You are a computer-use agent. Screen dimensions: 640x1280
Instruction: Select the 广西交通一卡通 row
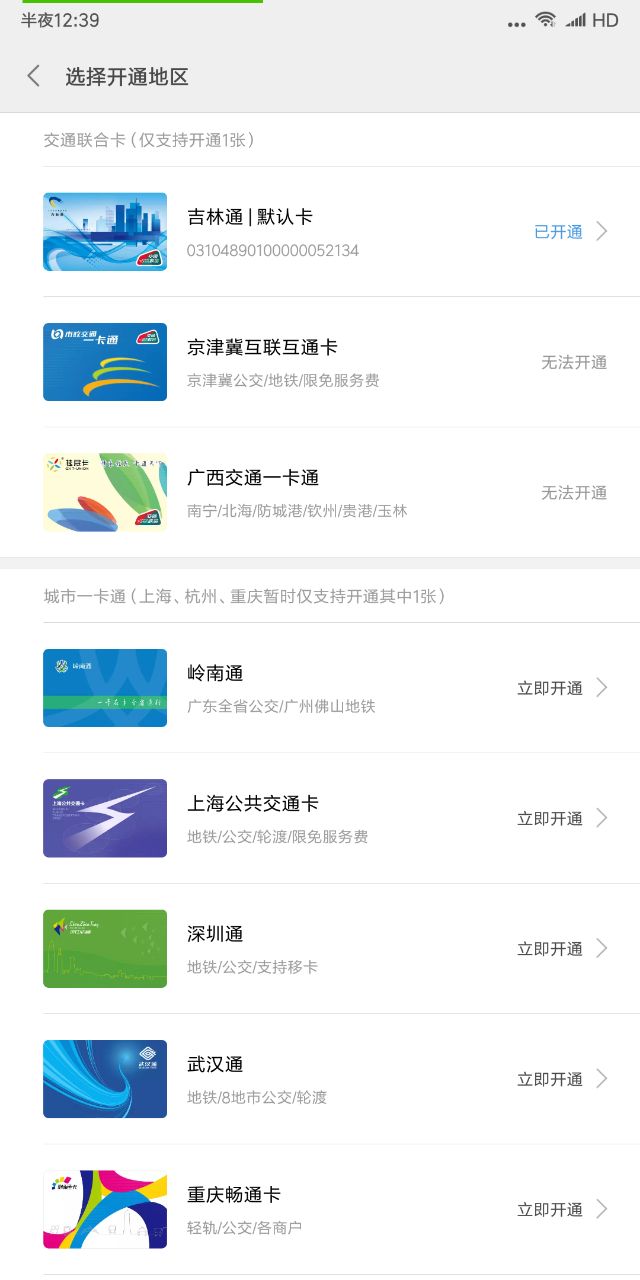click(320, 492)
